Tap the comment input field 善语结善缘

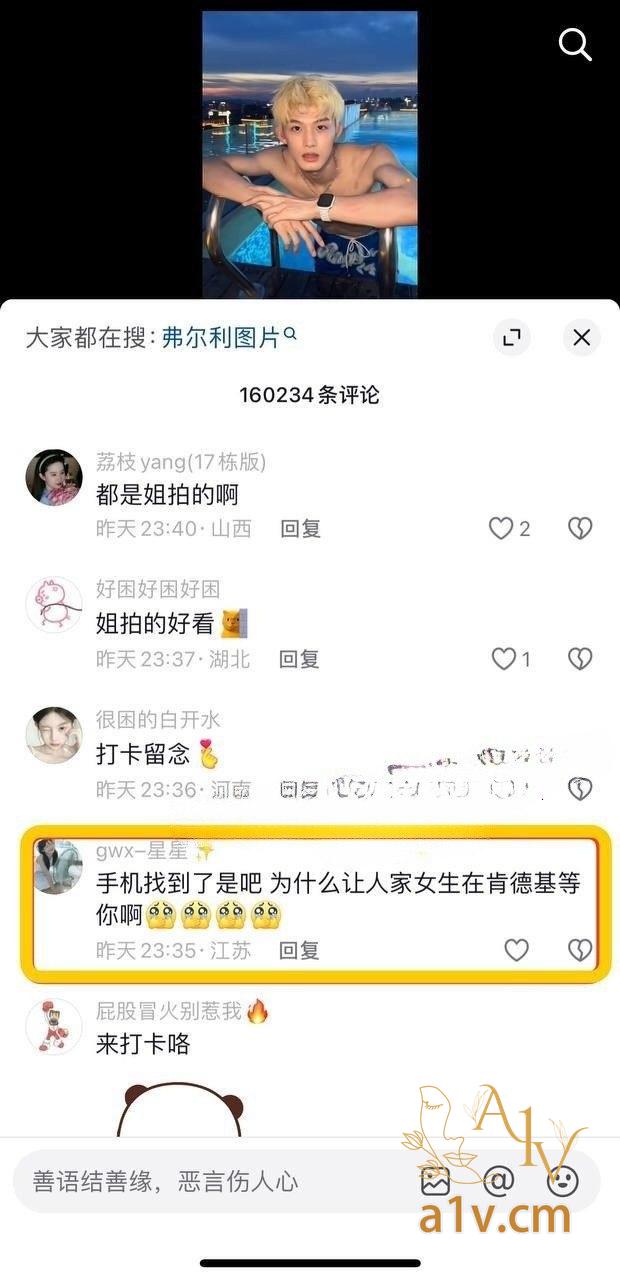[x=200, y=1181]
